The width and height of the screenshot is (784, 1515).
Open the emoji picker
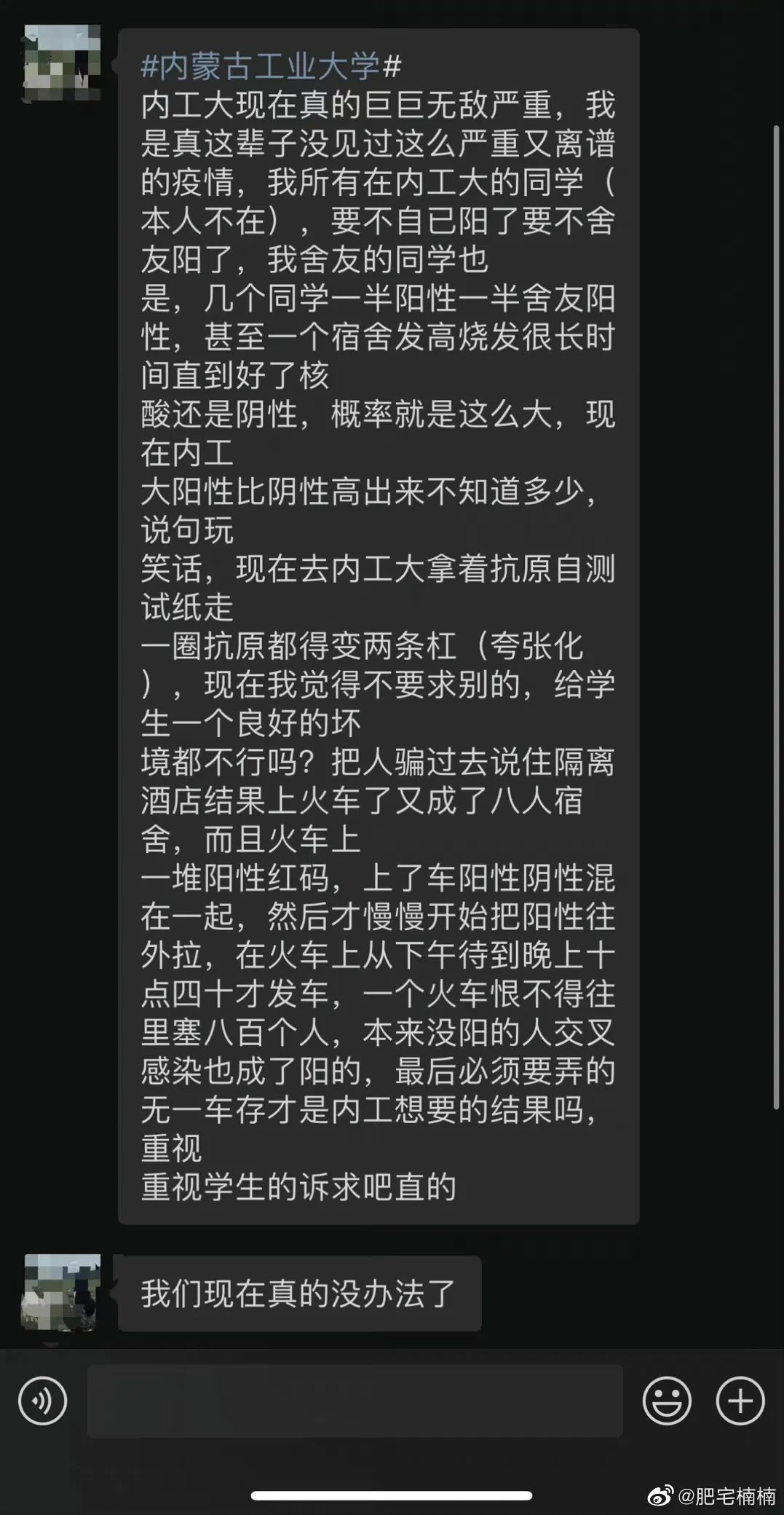[666, 1401]
